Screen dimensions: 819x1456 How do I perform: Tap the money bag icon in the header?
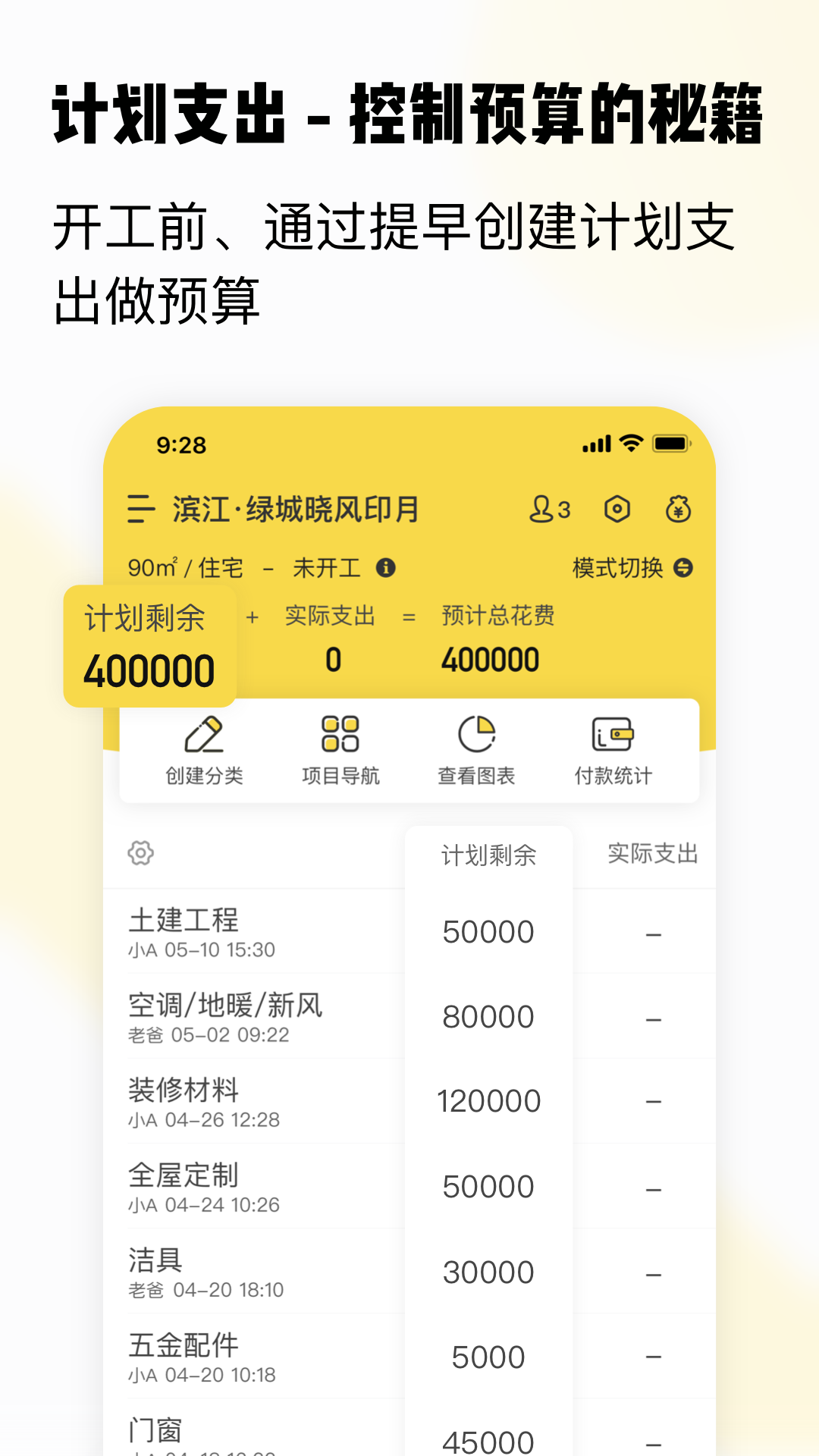click(x=677, y=509)
